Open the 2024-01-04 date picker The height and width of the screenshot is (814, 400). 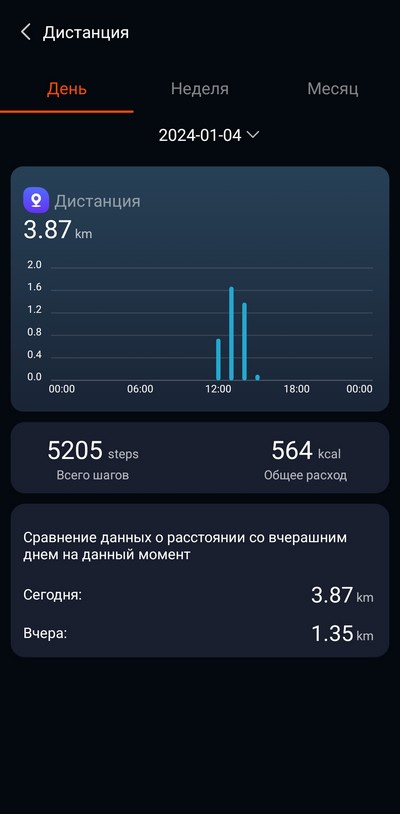(209, 135)
